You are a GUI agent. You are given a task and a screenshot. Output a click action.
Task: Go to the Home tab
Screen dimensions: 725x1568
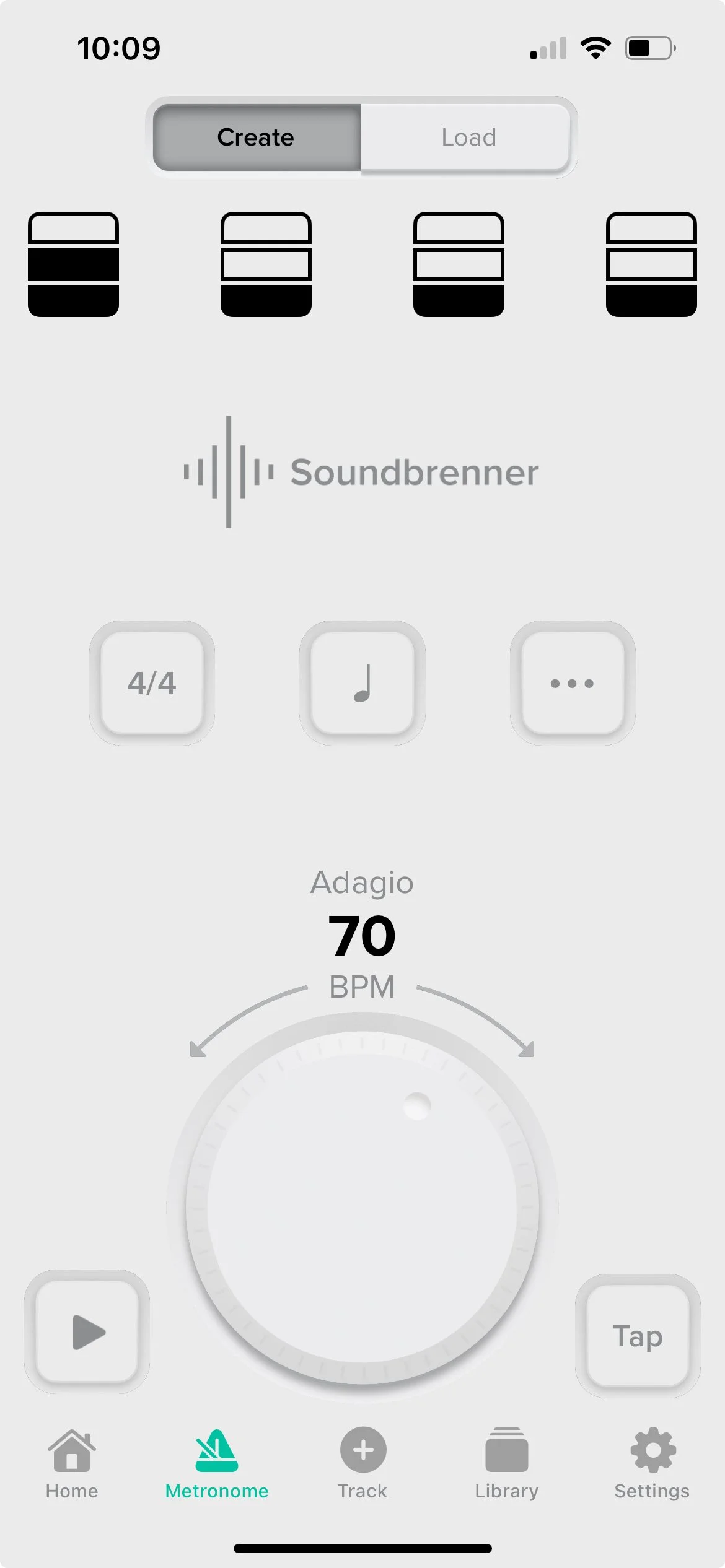pyautogui.click(x=72, y=1464)
